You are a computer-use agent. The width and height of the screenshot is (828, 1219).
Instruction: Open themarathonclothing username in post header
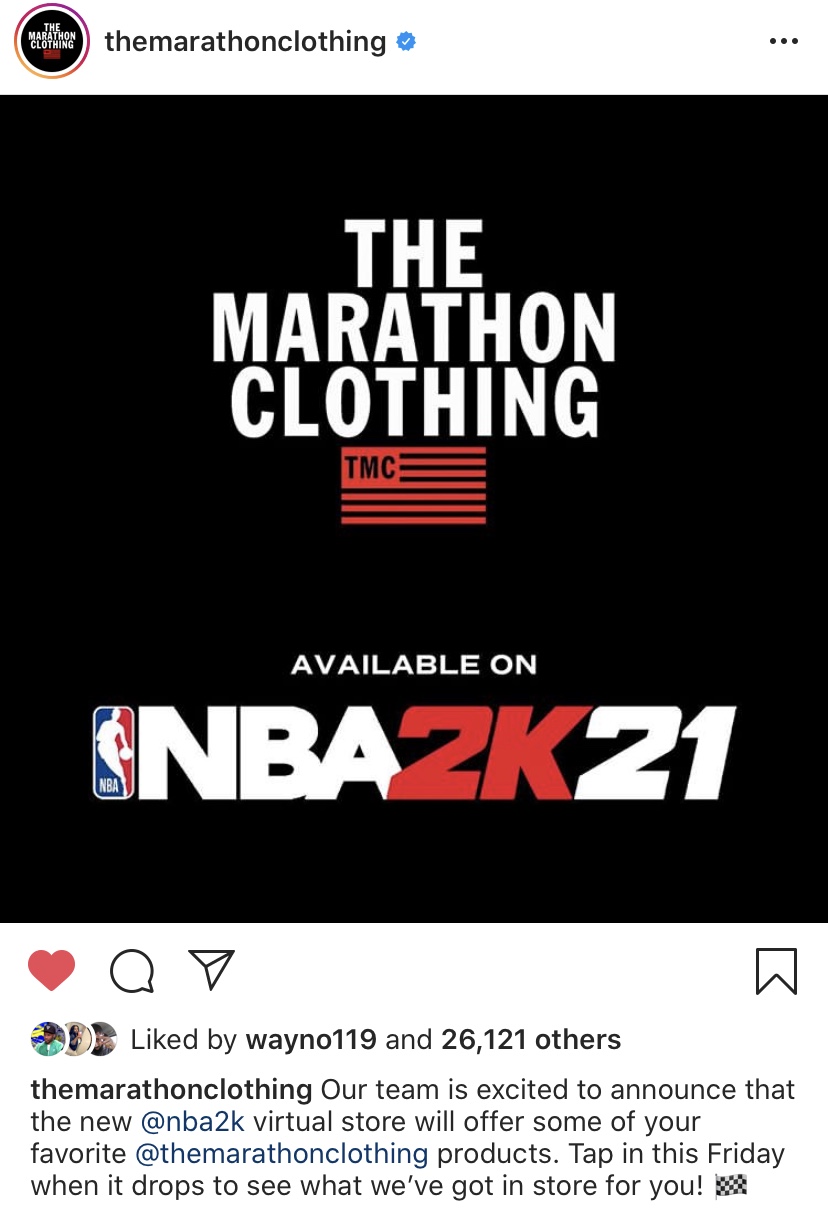pos(245,42)
